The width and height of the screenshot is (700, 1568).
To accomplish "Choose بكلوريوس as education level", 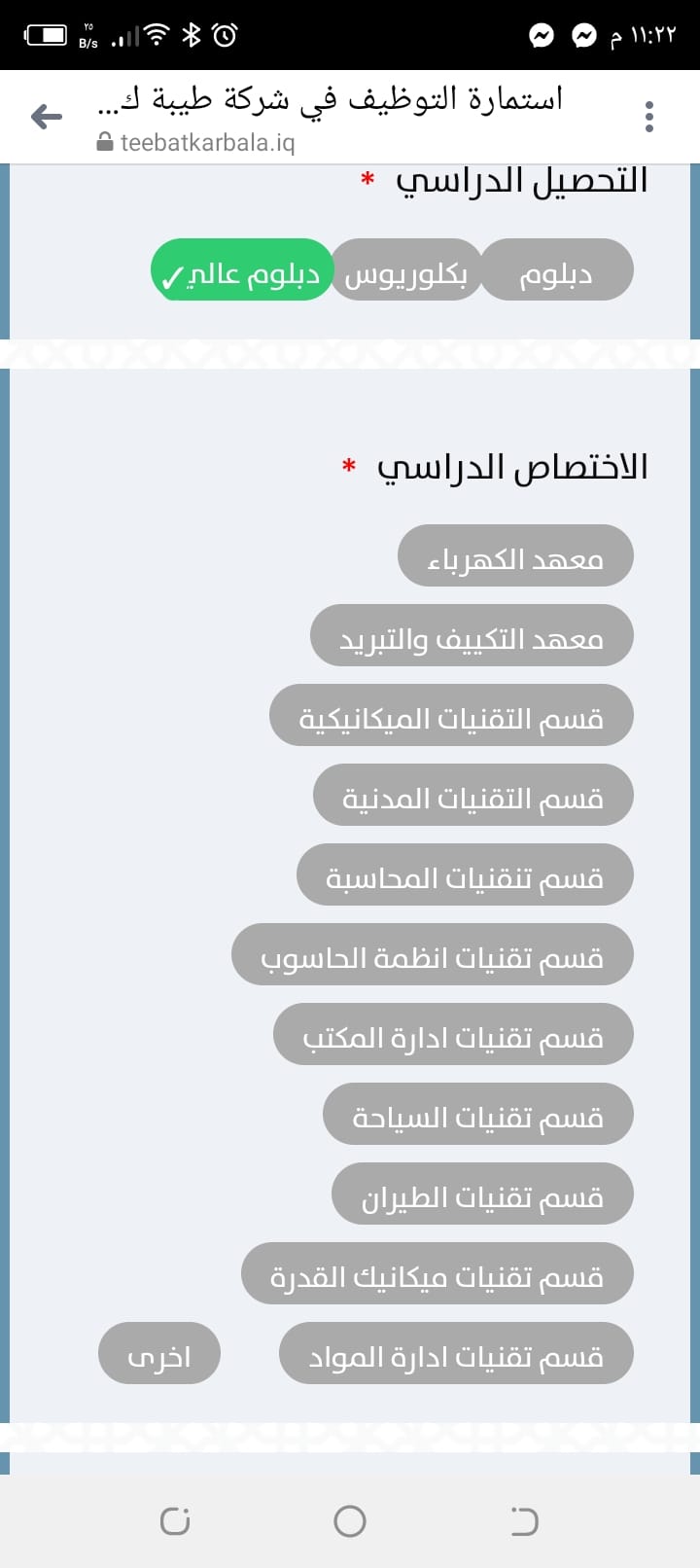I will pyautogui.click(x=406, y=269).
